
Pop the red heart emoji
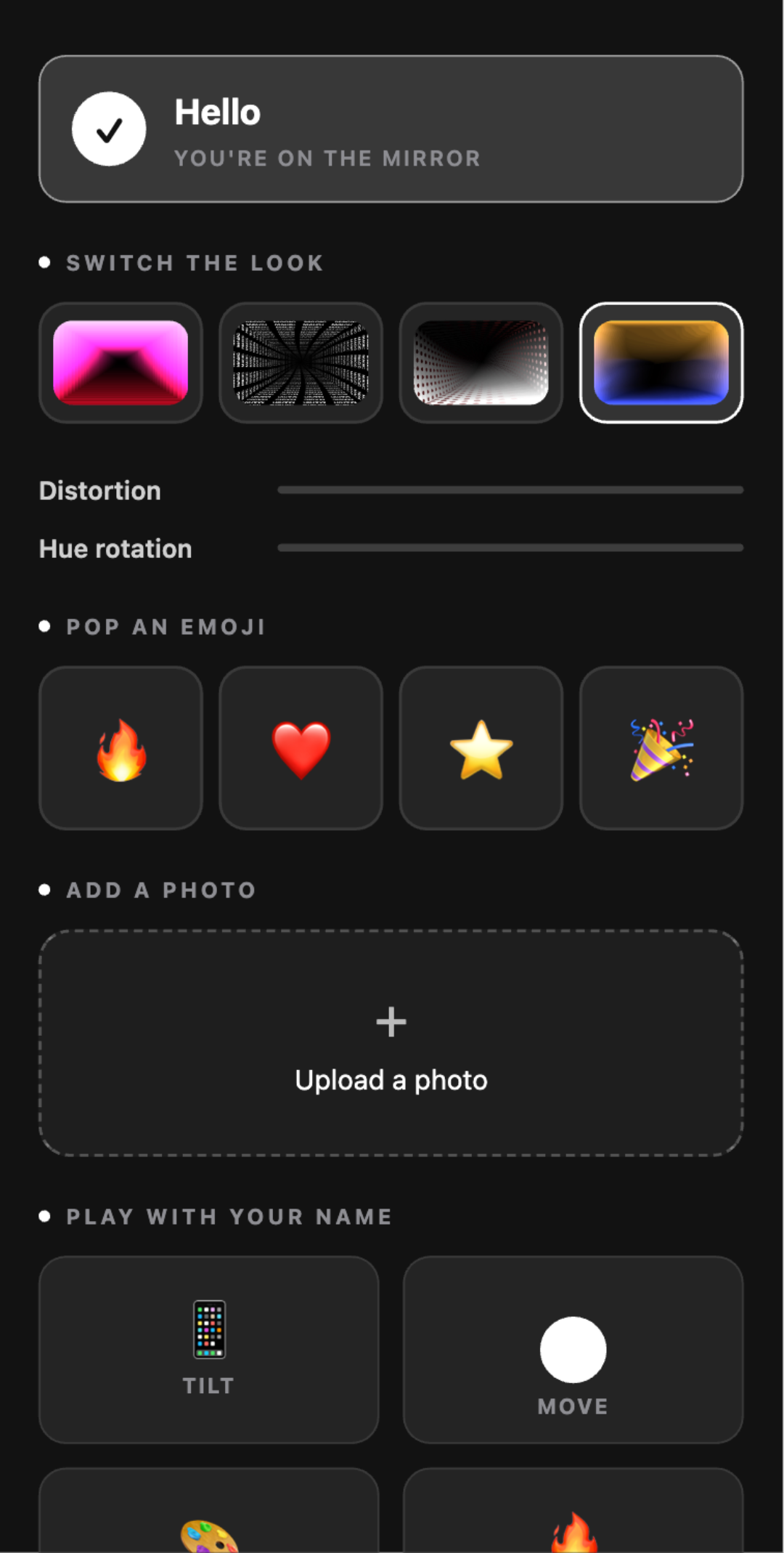(x=301, y=748)
